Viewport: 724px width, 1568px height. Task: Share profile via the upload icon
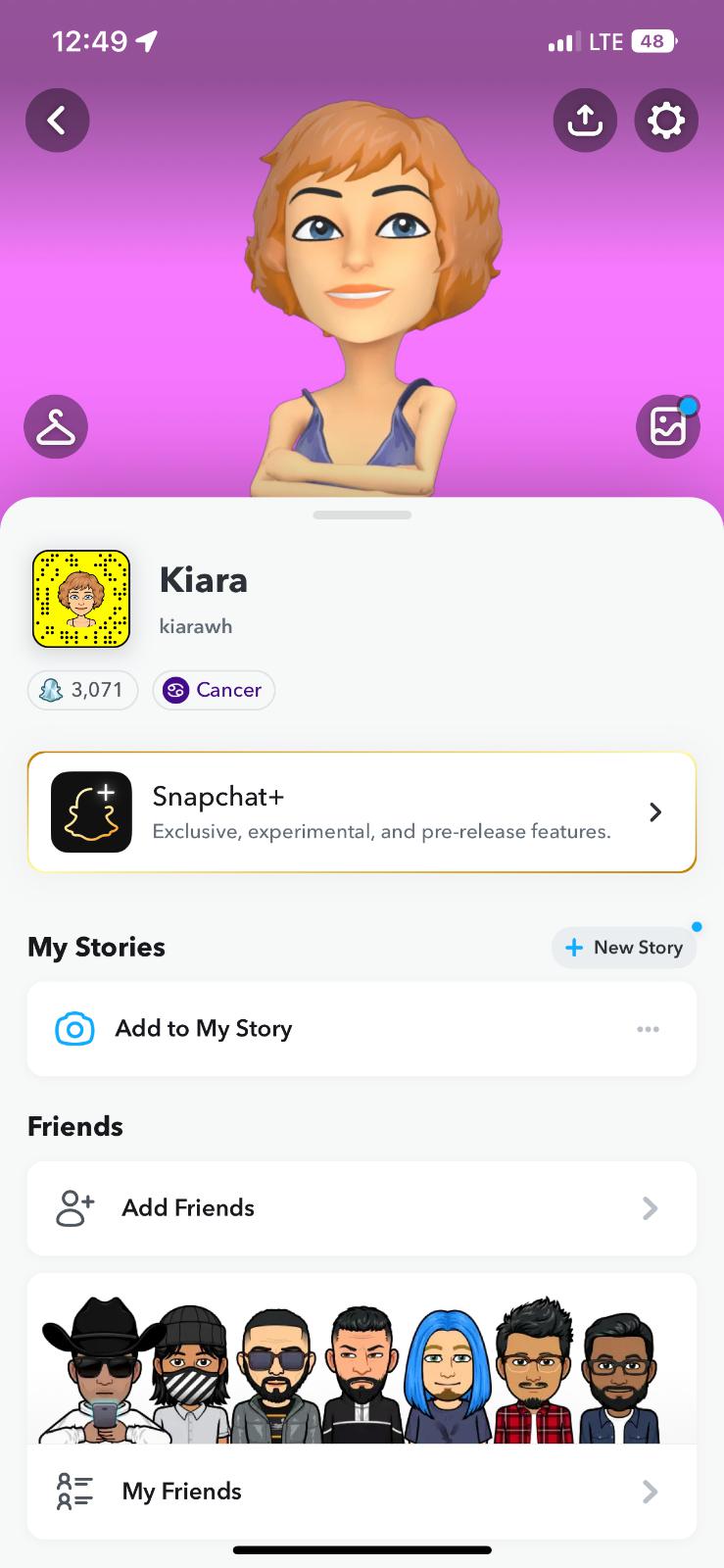coord(585,121)
